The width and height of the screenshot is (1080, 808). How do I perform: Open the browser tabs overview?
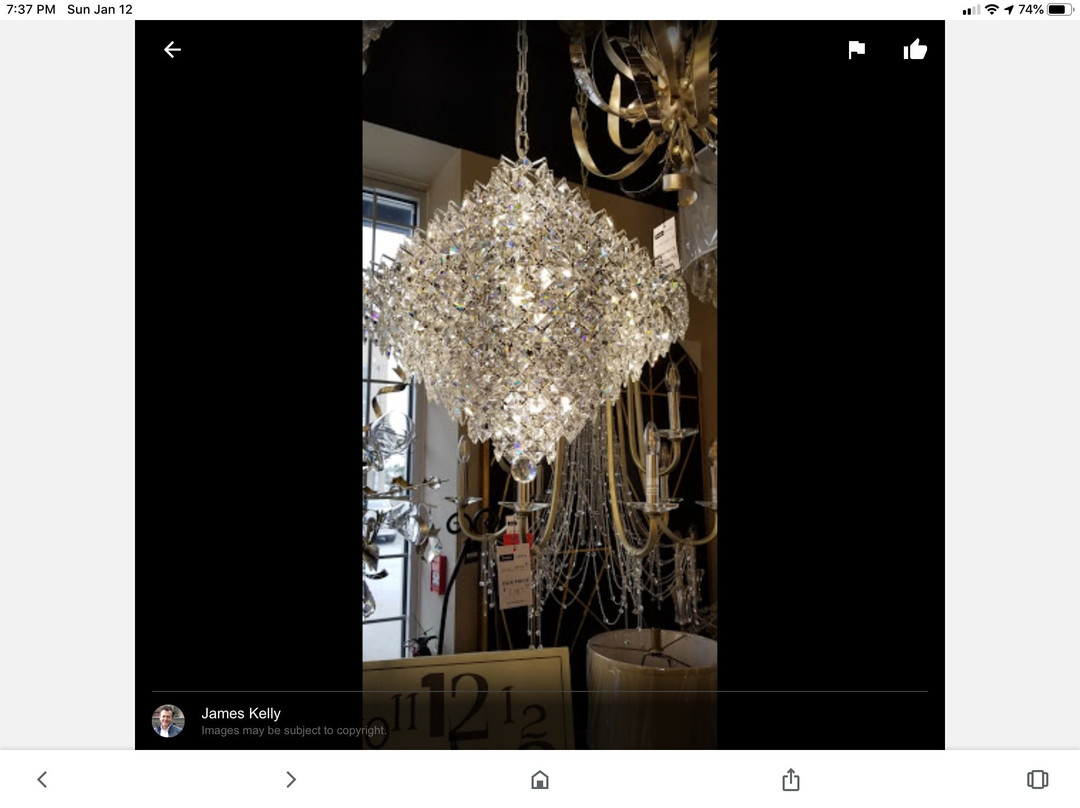click(1037, 779)
